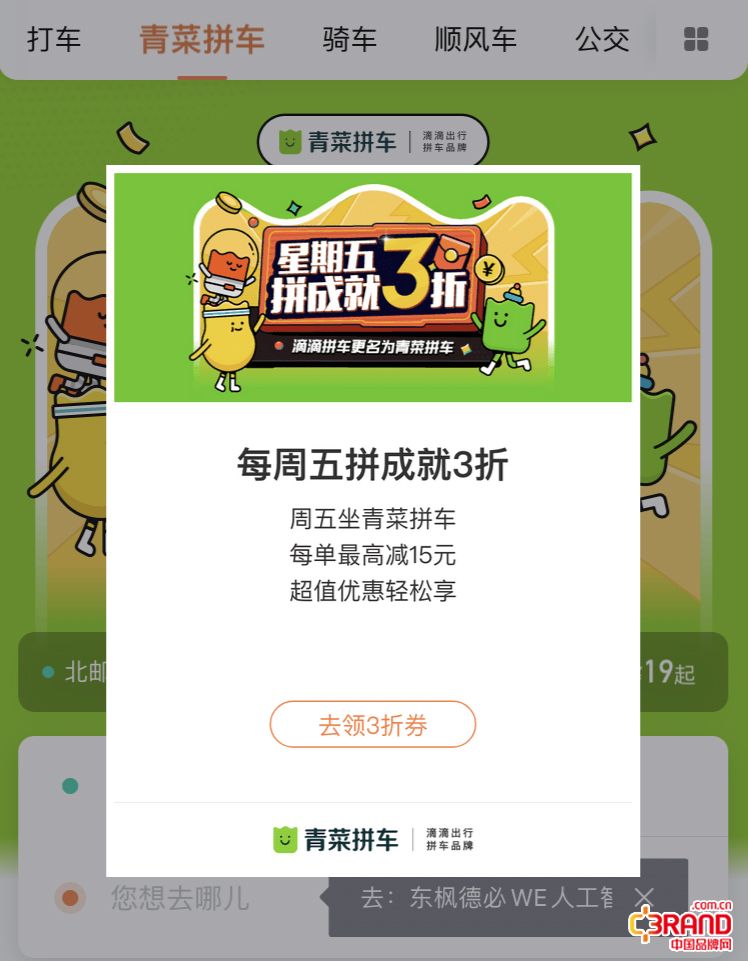Open the all services grid icon
The width and height of the screenshot is (748, 961).
point(696,40)
